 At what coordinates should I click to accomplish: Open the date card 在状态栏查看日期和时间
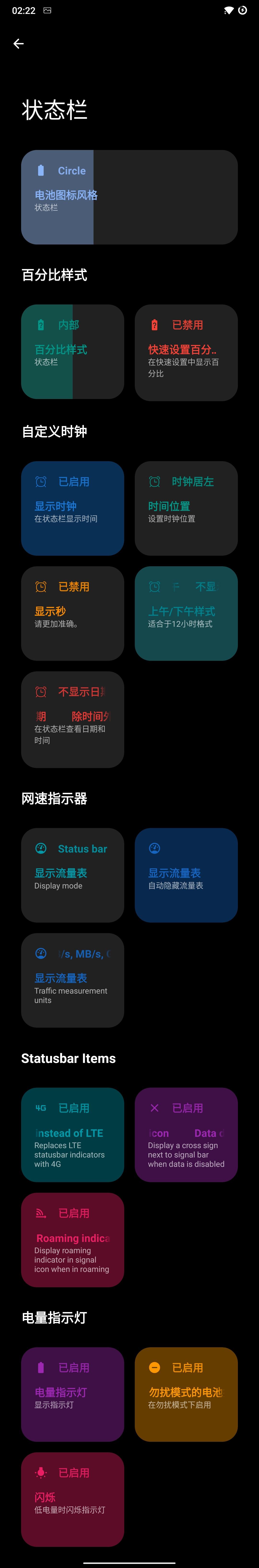72,720
